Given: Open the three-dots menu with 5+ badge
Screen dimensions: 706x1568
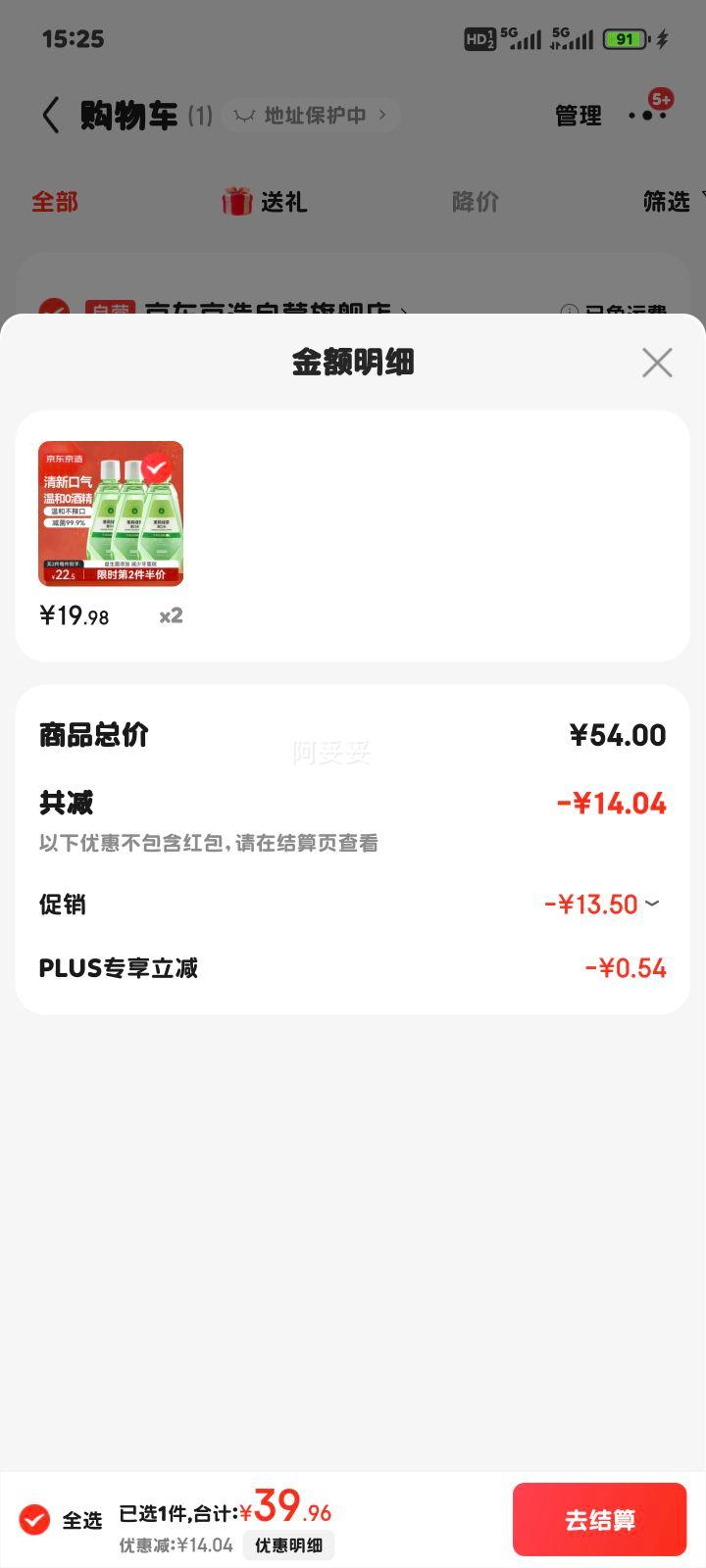Looking at the screenshot, I should tap(647, 115).
